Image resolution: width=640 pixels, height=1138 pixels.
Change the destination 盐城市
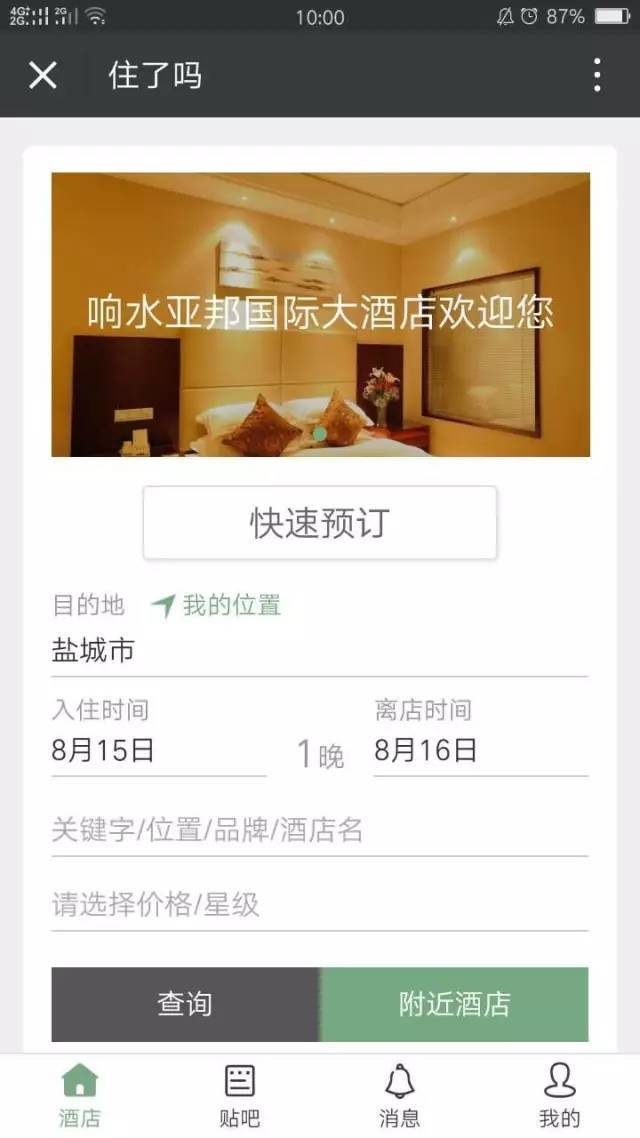click(x=320, y=652)
